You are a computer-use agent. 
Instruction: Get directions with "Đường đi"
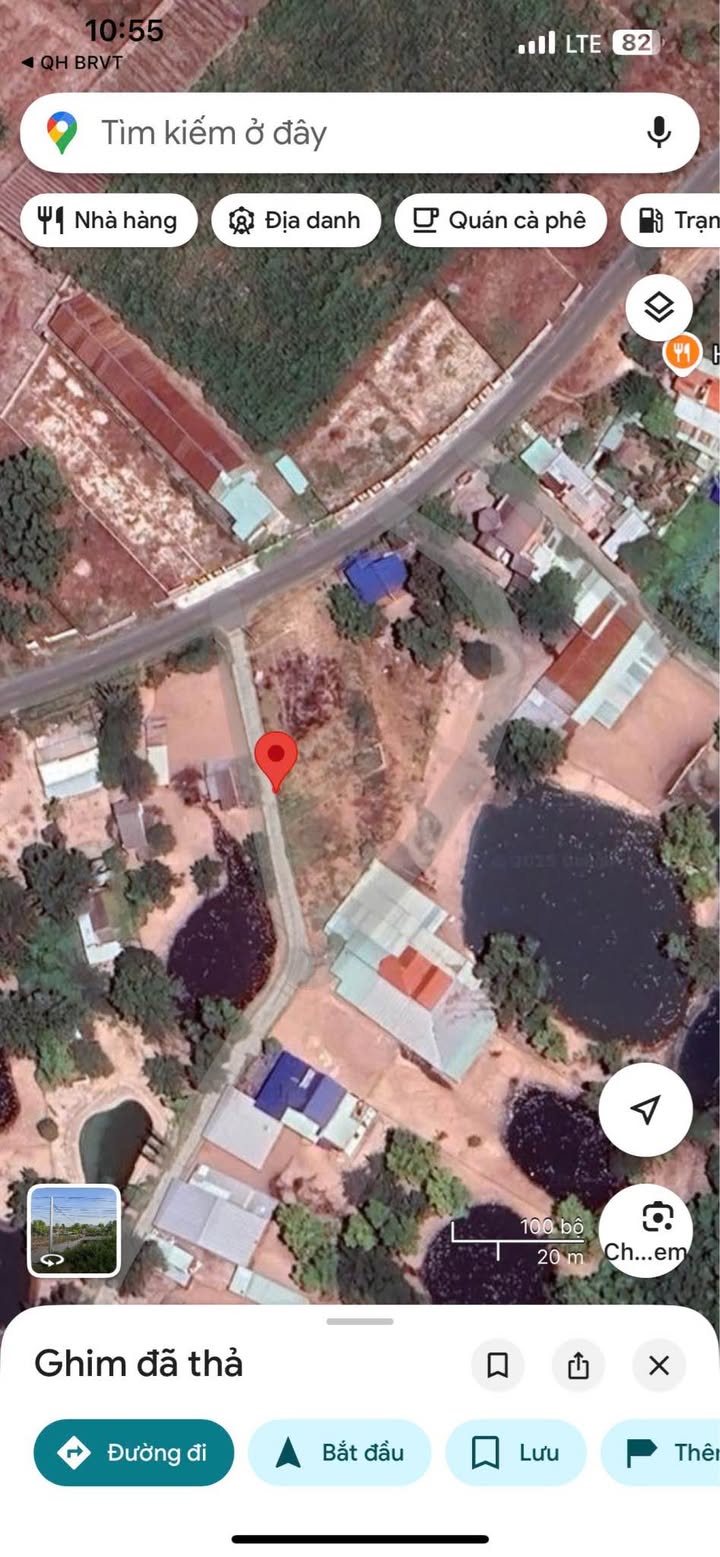[134, 1452]
